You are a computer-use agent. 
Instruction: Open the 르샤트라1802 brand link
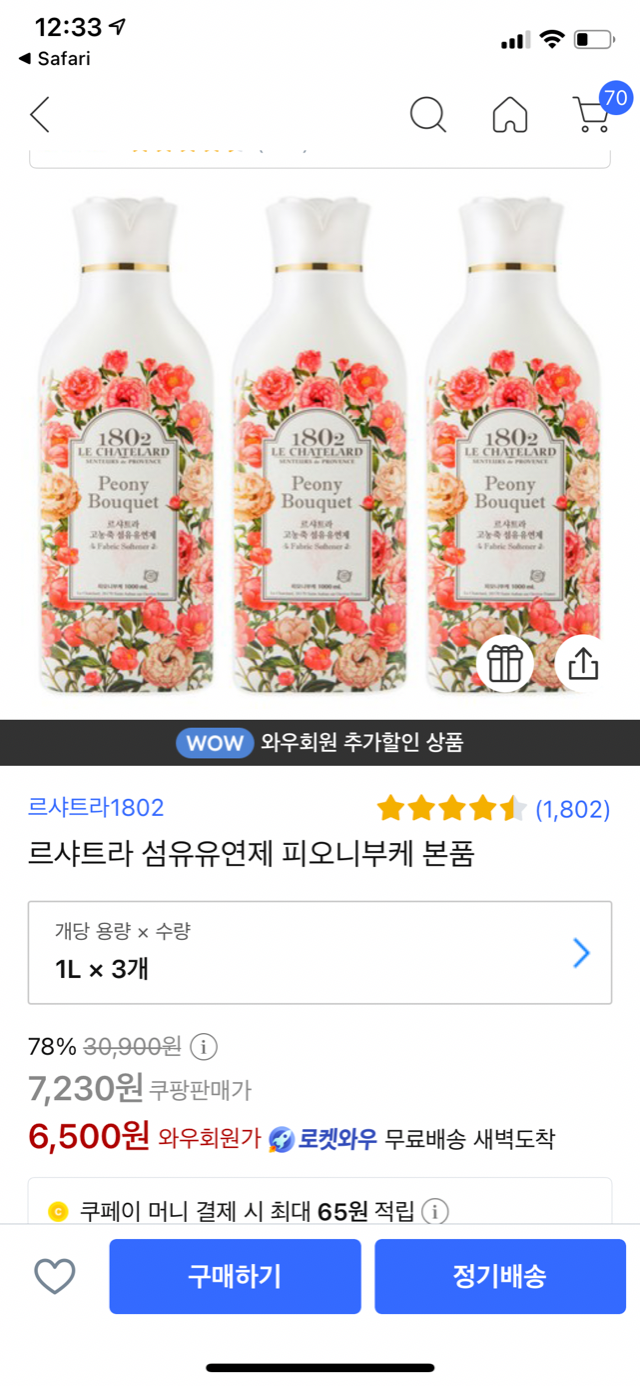[x=96, y=807]
